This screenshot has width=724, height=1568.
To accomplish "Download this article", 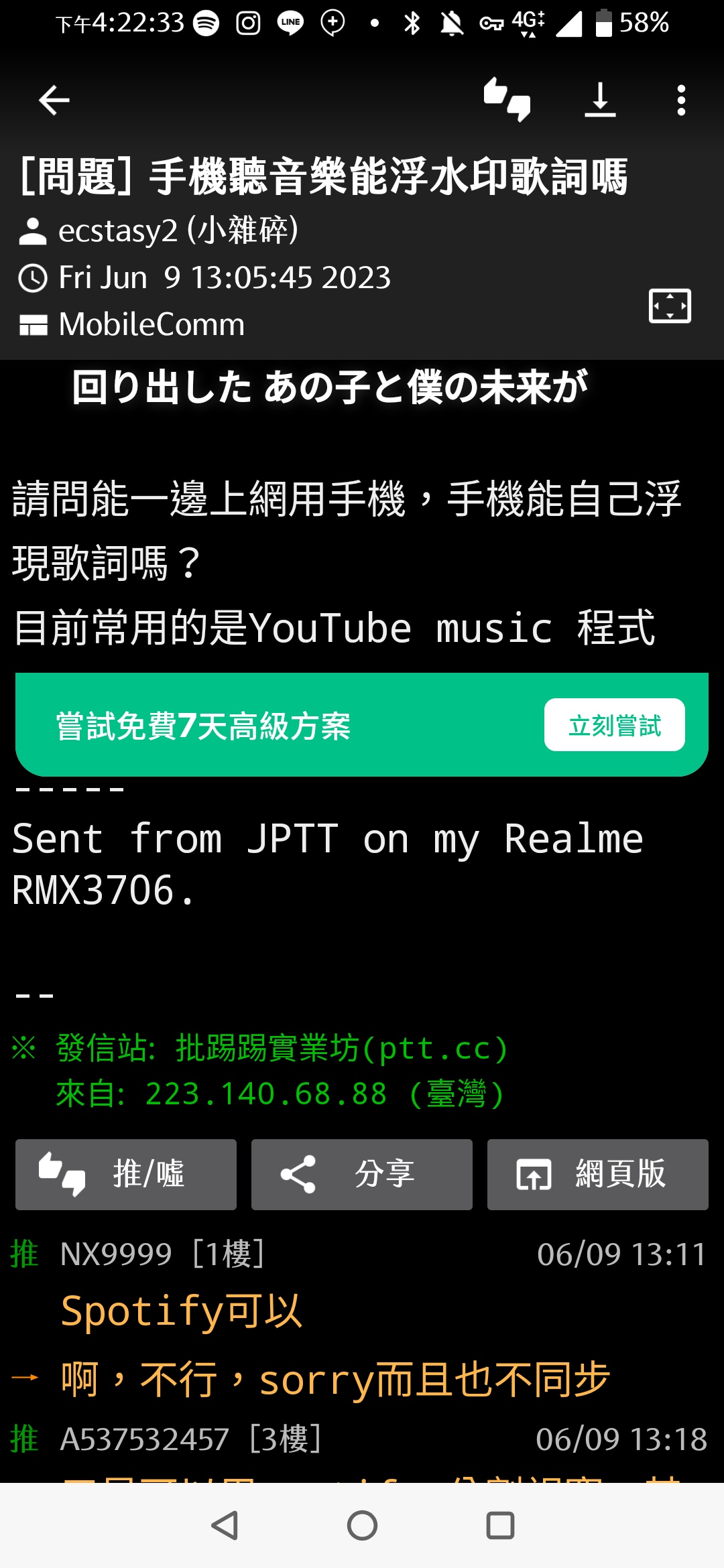I will pyautogui.click(x=600, y=100).
